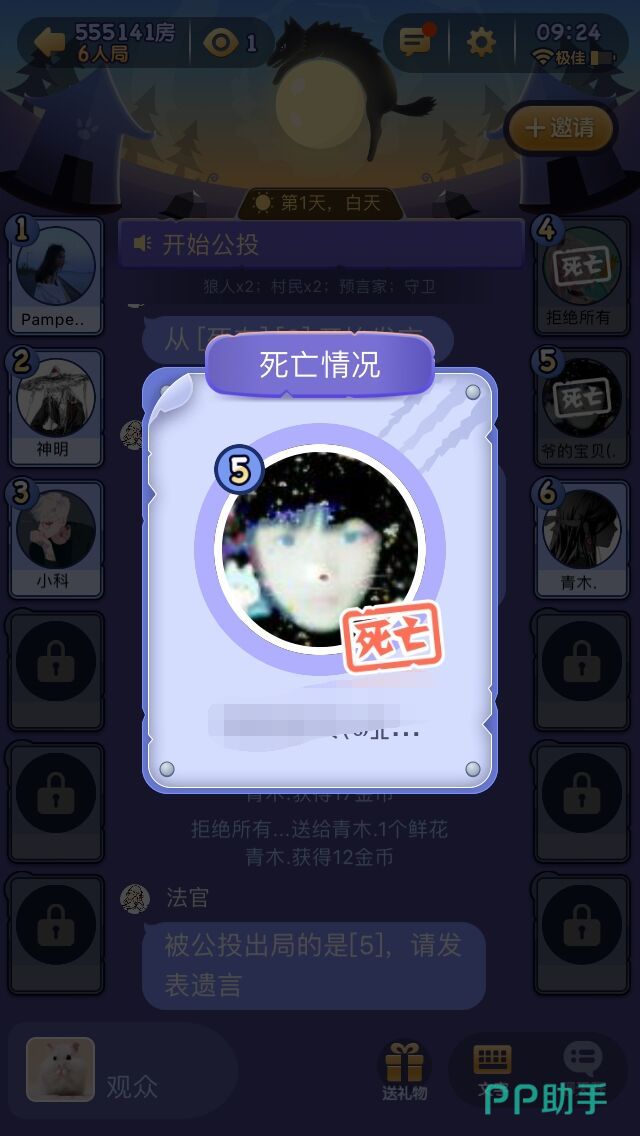View player 2 神明 profile

click(56, 397)
